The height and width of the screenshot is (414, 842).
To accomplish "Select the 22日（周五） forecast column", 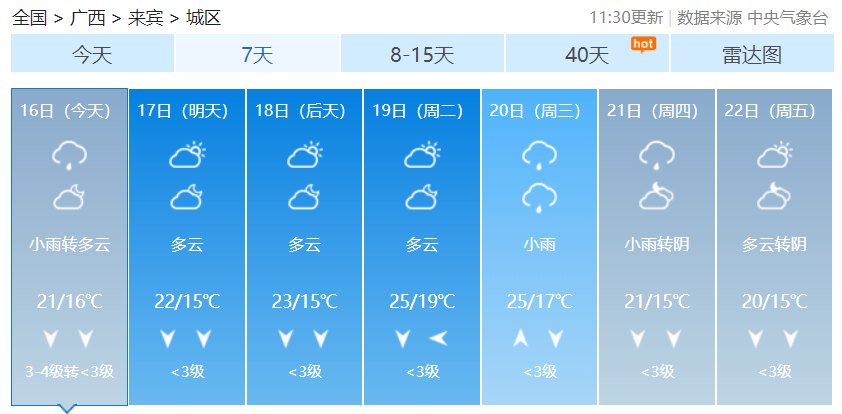I will [x=774, y=246].
